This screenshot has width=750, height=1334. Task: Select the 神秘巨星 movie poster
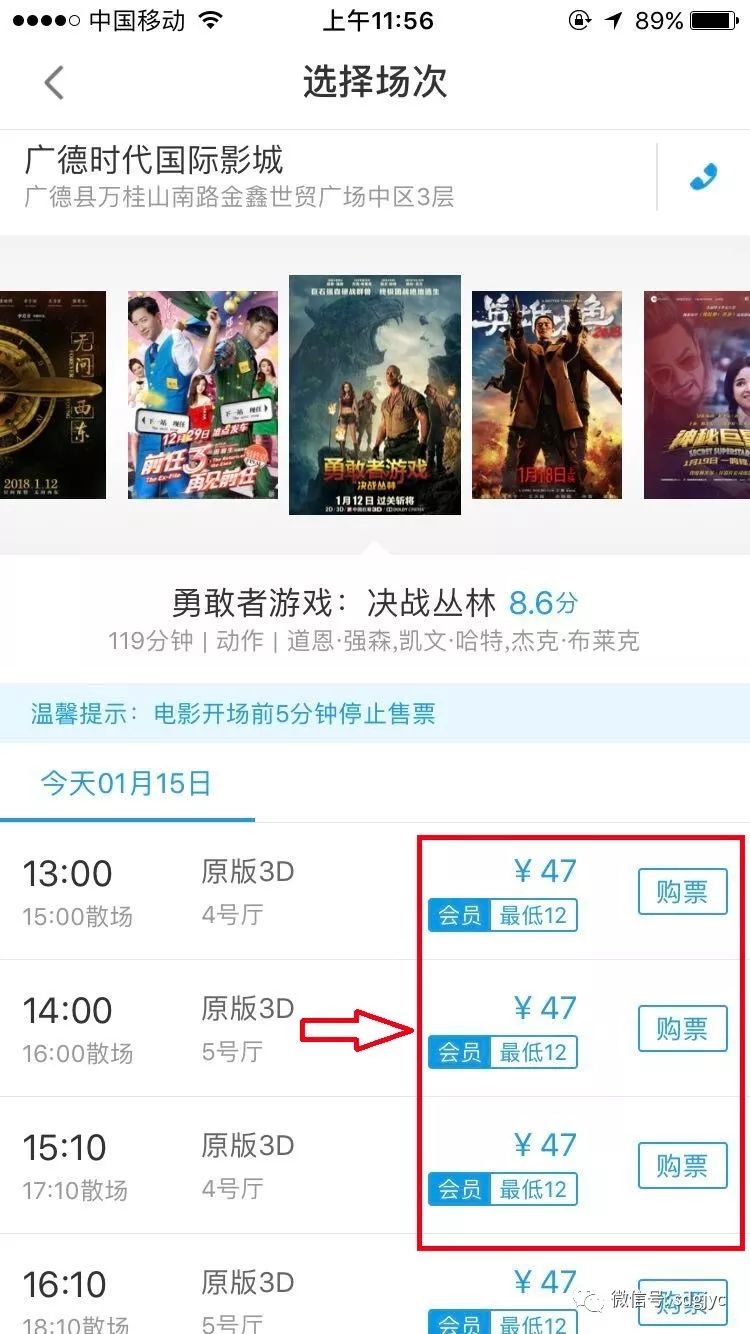(697, 395)
